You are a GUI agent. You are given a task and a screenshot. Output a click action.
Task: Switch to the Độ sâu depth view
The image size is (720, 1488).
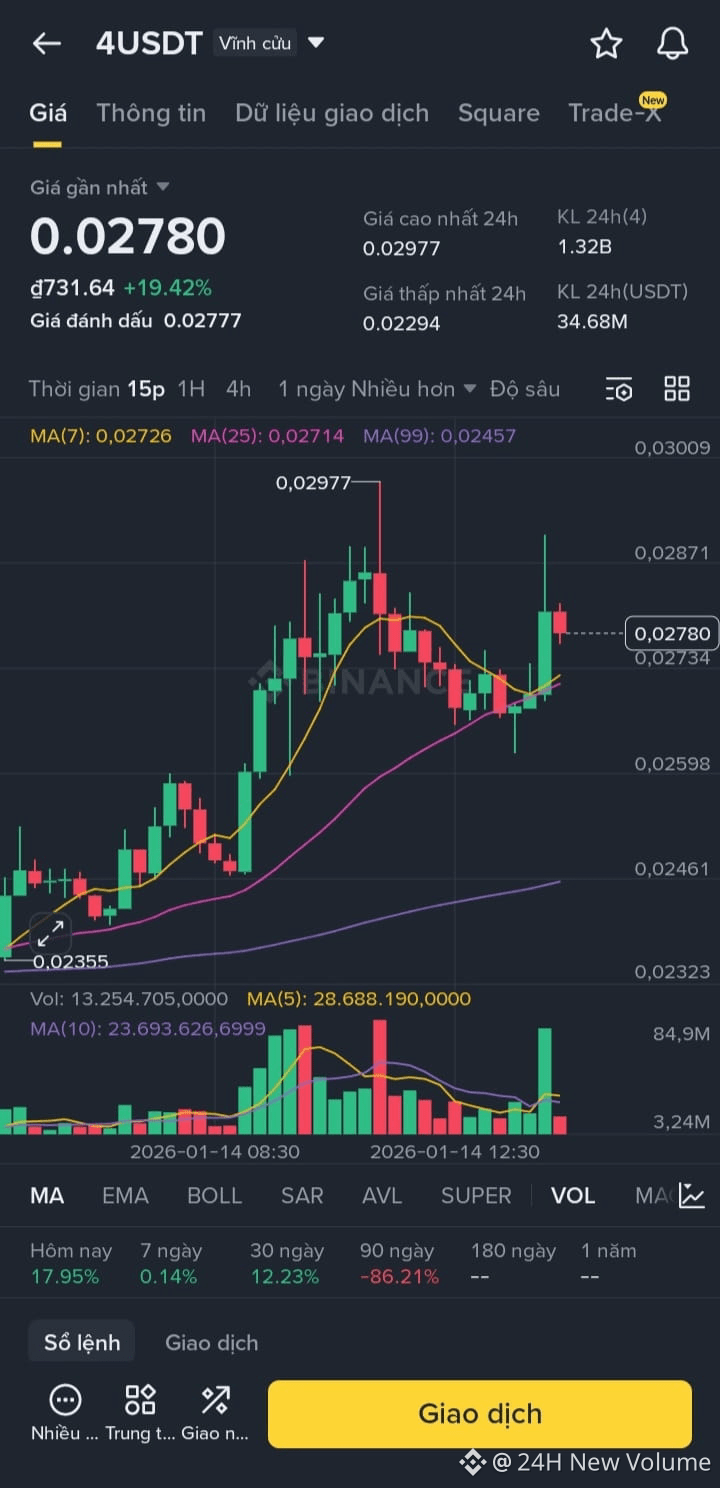tap(525, 389)
